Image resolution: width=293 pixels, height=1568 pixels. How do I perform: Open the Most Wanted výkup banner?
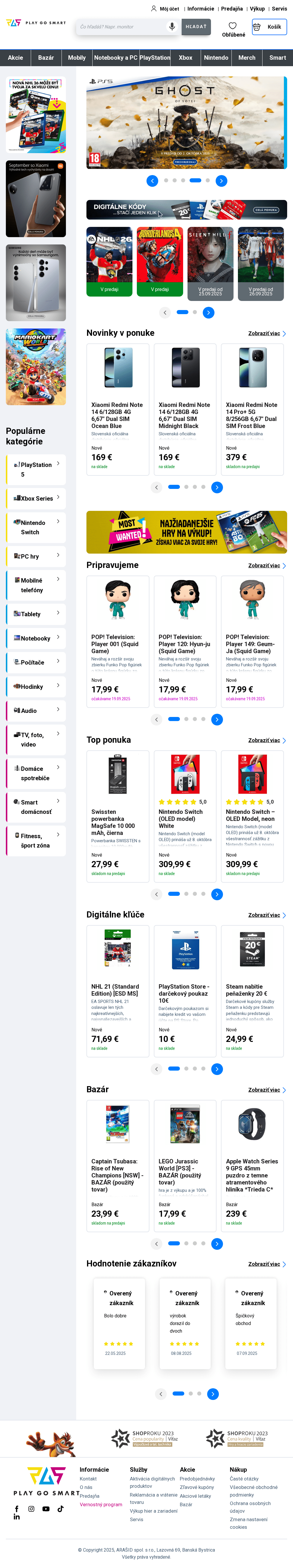(x=186, y=532)
